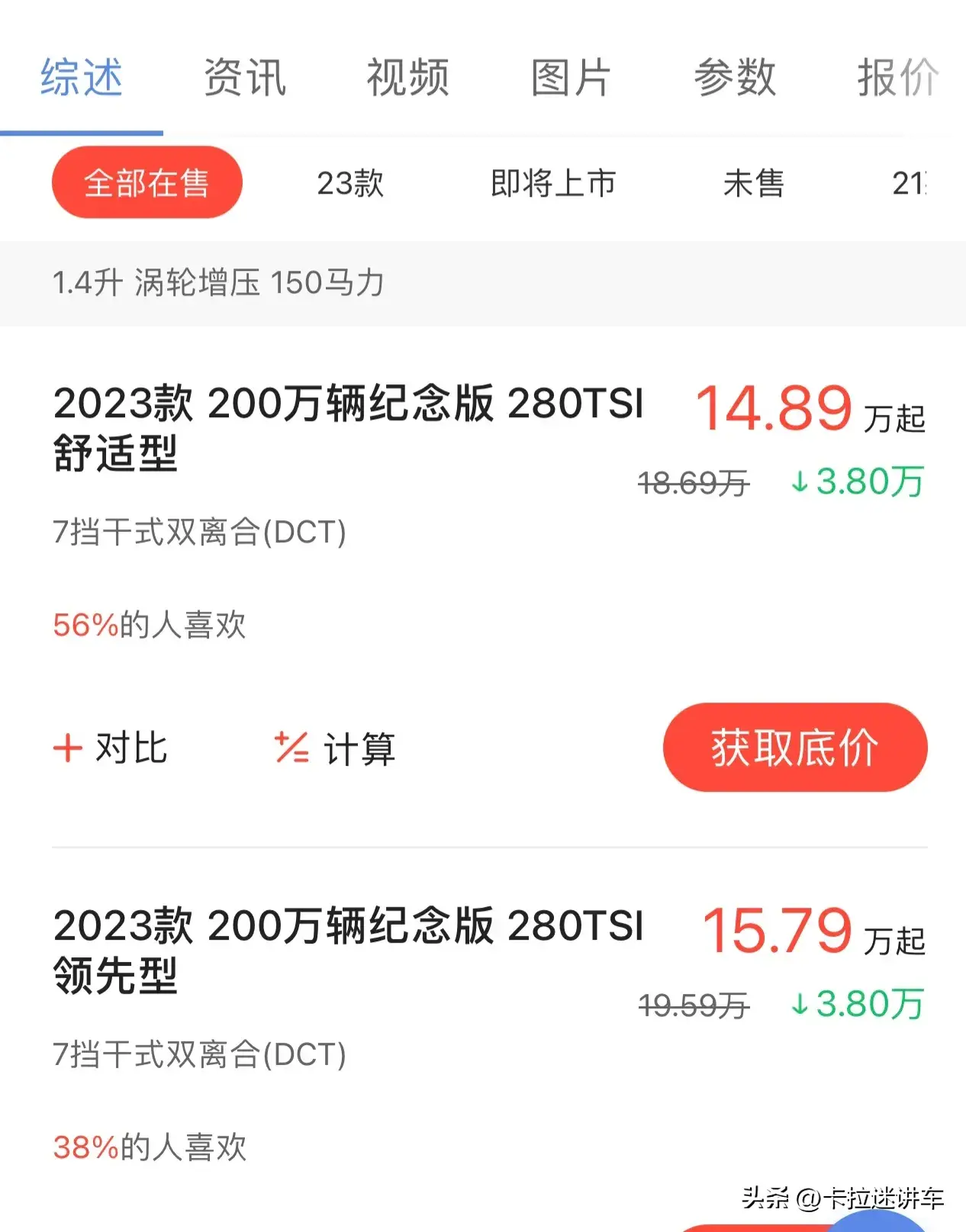Select the 全部在售 filter chip
Screen dimensions: 966x1232
(147, 183)
